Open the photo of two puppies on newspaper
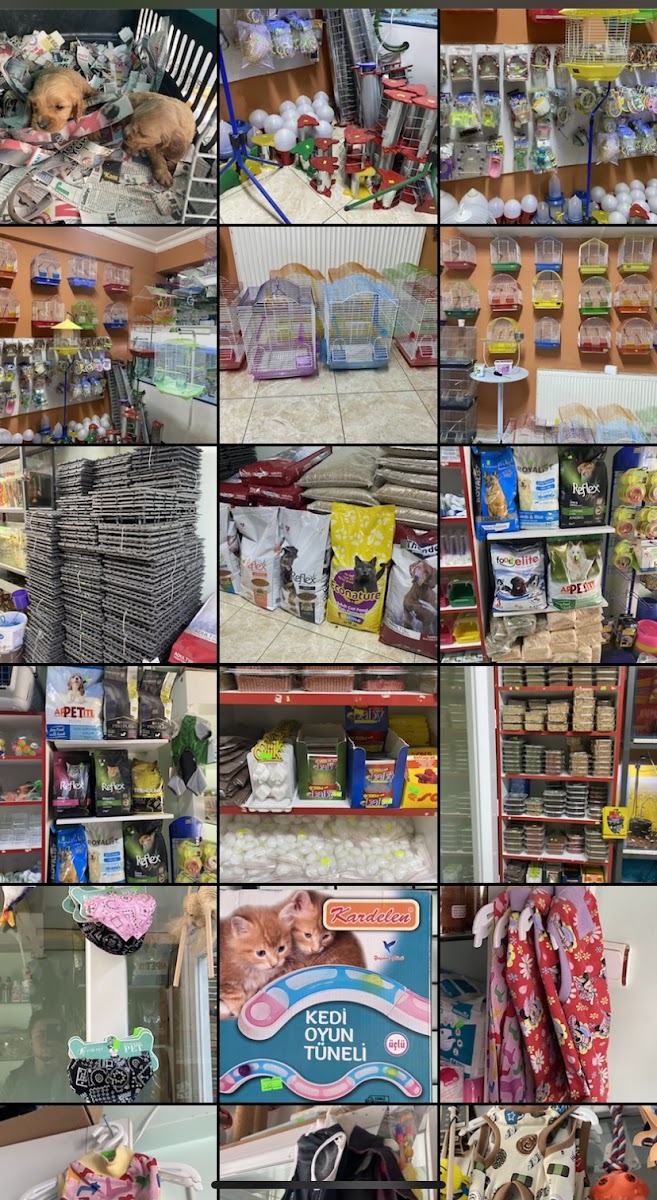Image resolution: width=657 pixels, height=1200 pixels. click(x=108, y=116)
